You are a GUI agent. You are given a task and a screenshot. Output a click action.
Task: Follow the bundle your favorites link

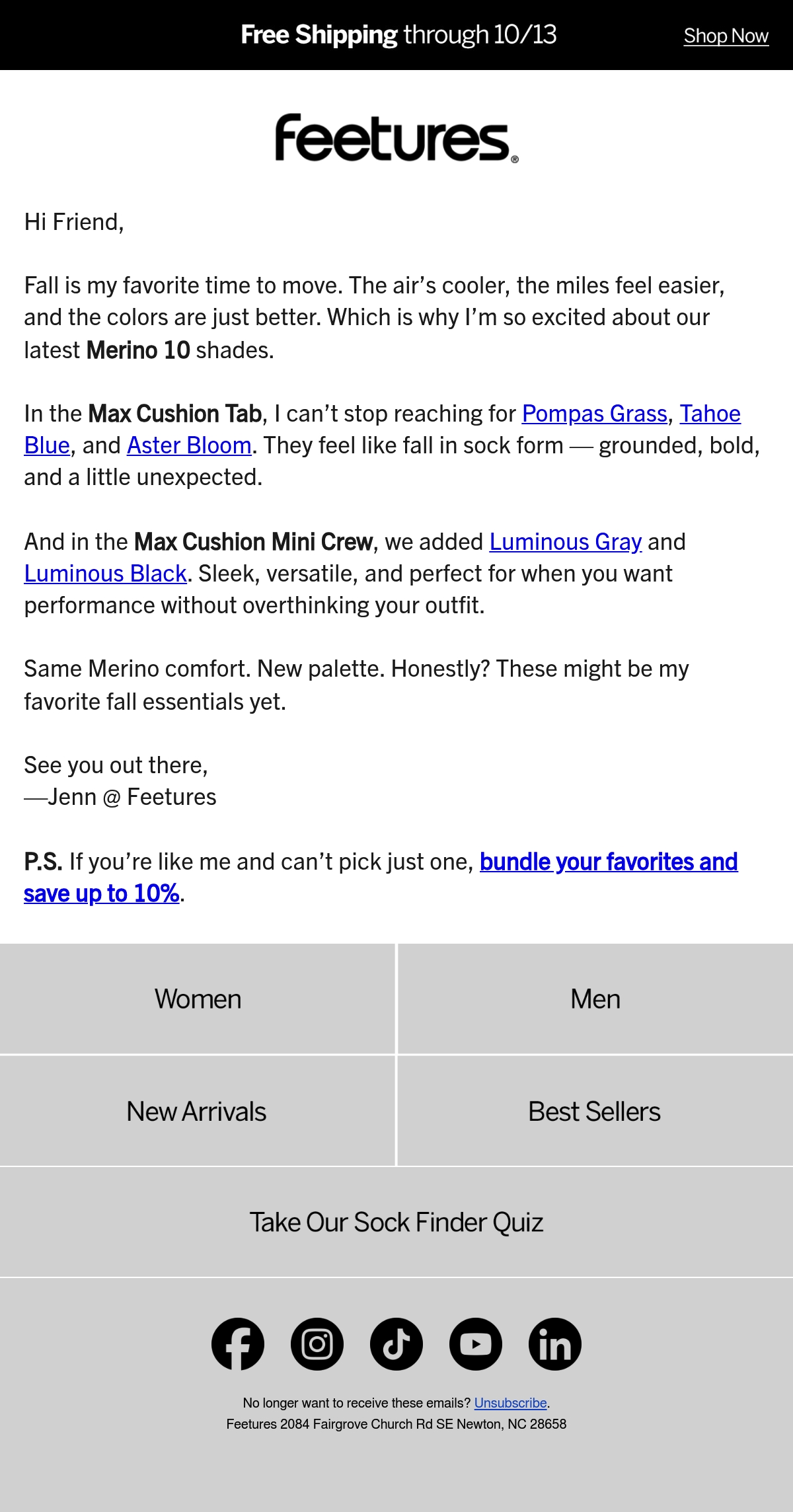coord(609,862)
